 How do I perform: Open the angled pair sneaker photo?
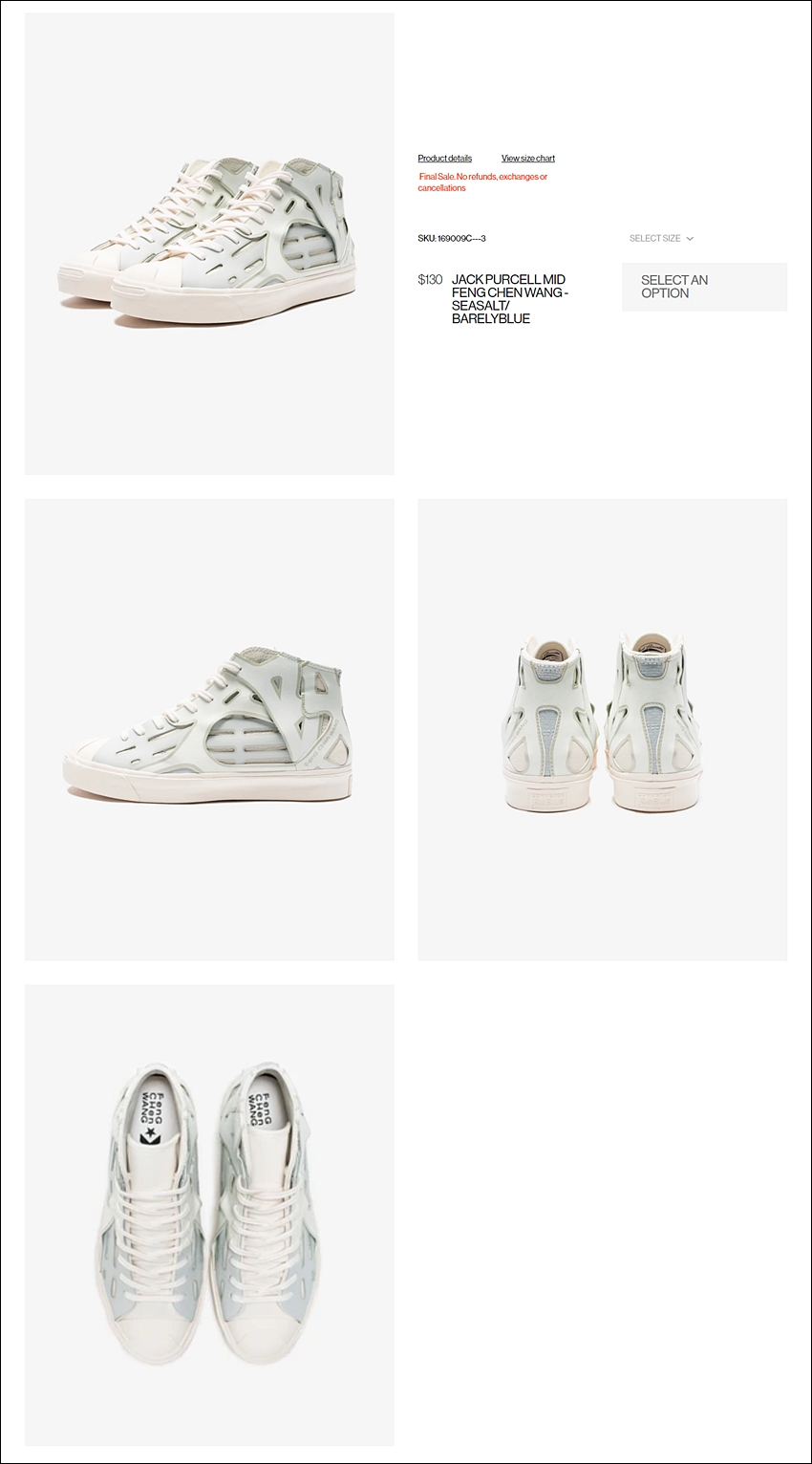pos(209,244)
